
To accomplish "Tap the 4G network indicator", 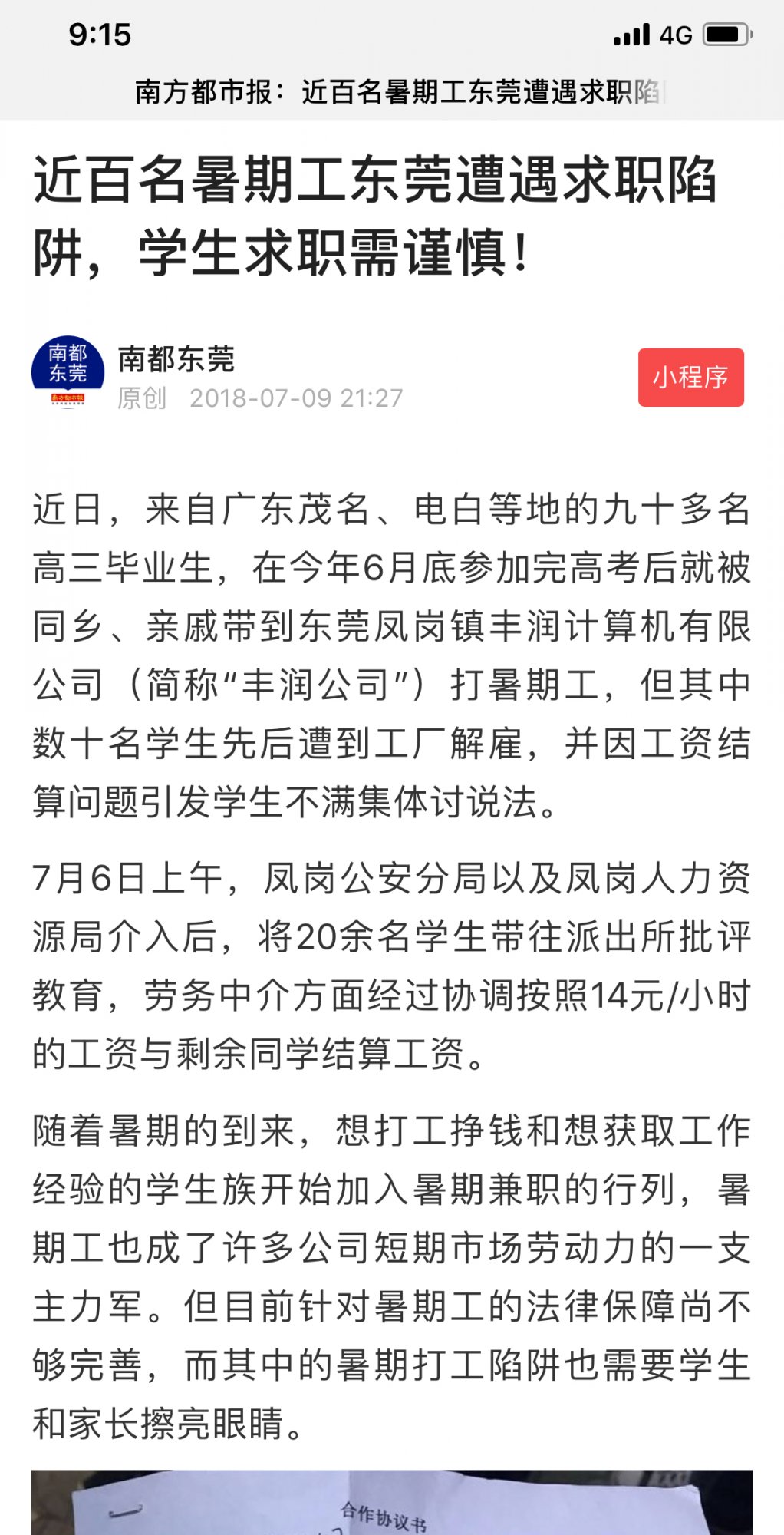I will (675, 32).
